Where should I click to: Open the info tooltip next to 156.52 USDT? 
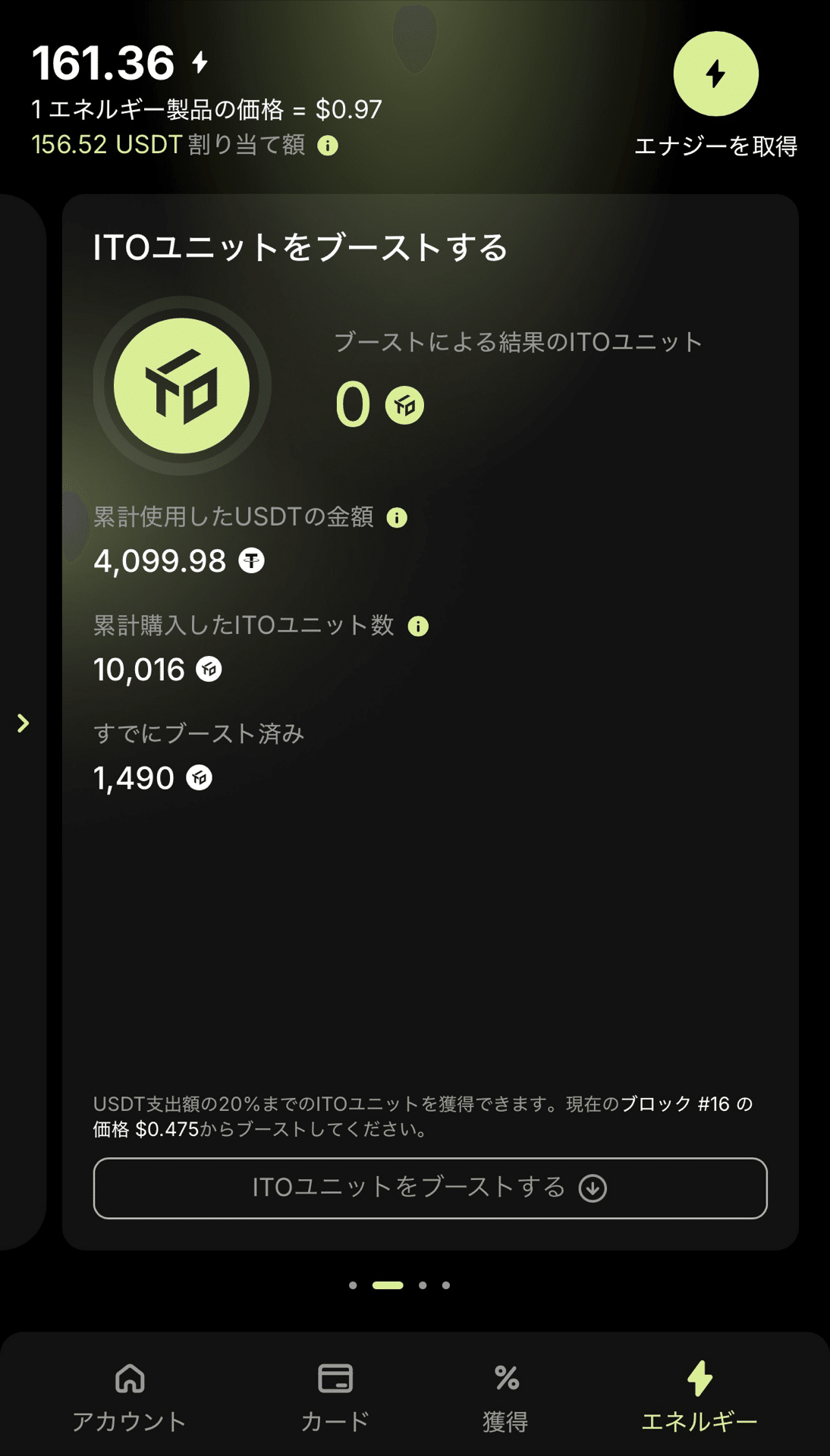coord(328,144)
